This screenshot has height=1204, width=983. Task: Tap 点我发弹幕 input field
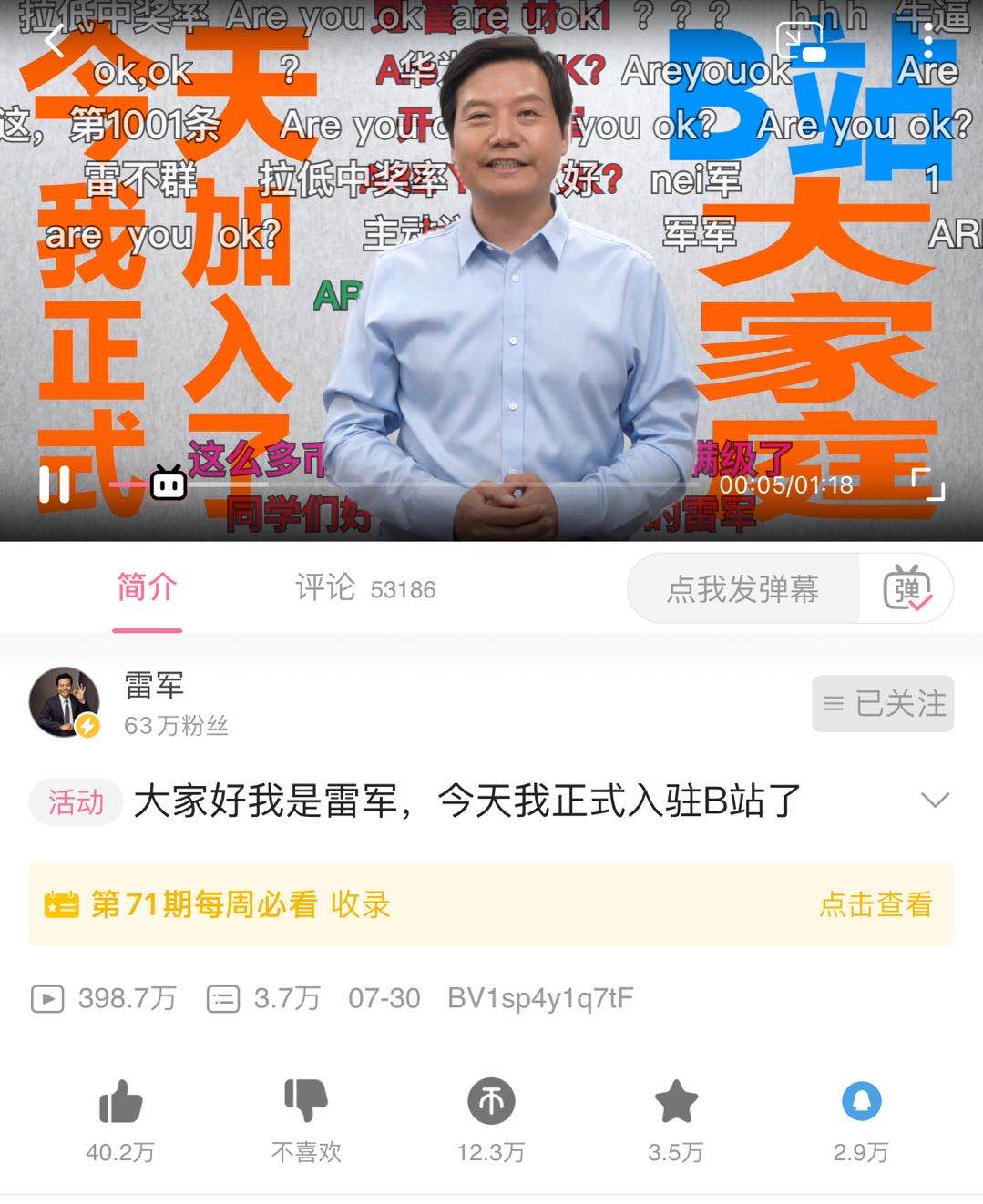point(742,589)
